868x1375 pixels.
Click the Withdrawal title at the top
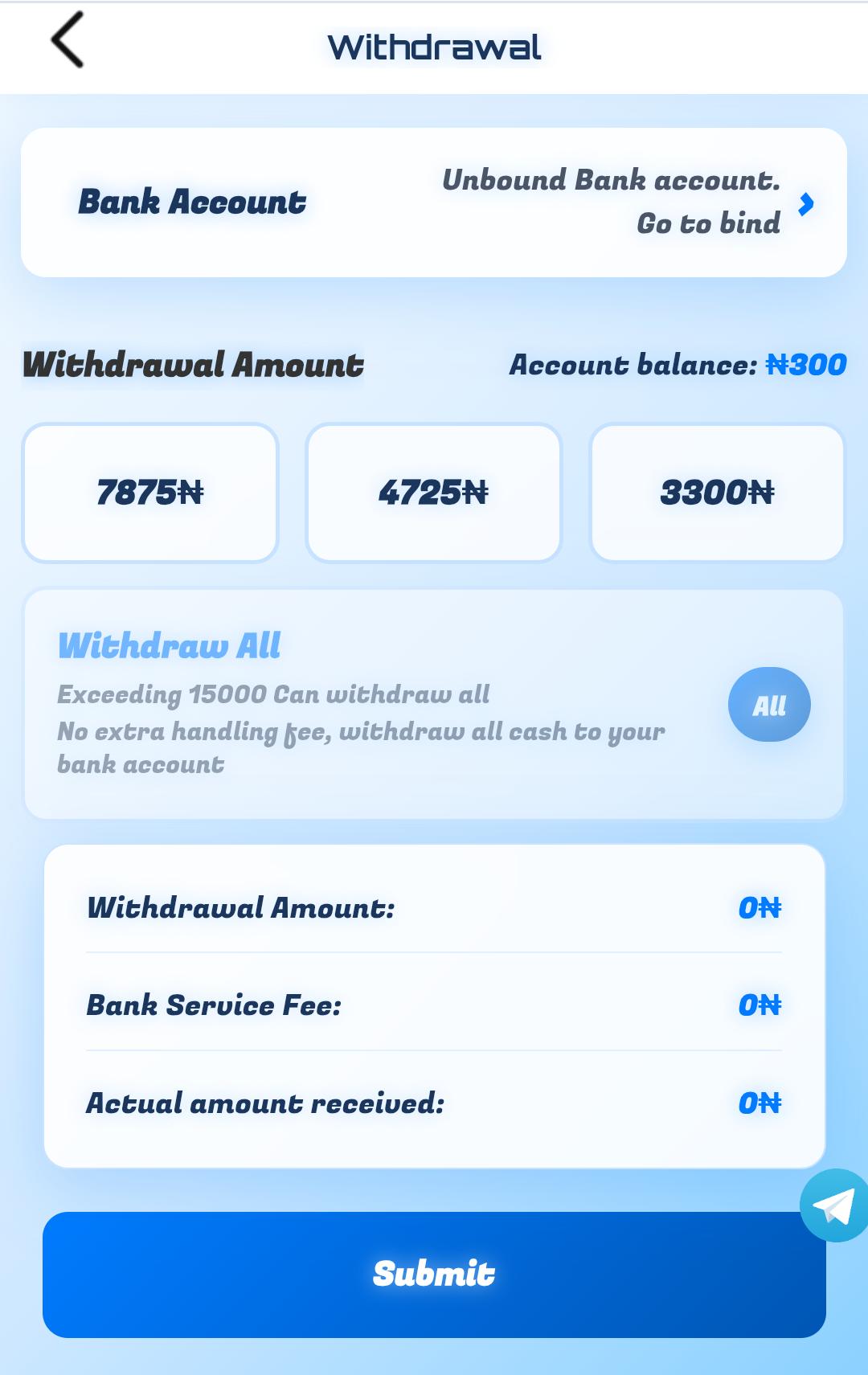point(434,46)
